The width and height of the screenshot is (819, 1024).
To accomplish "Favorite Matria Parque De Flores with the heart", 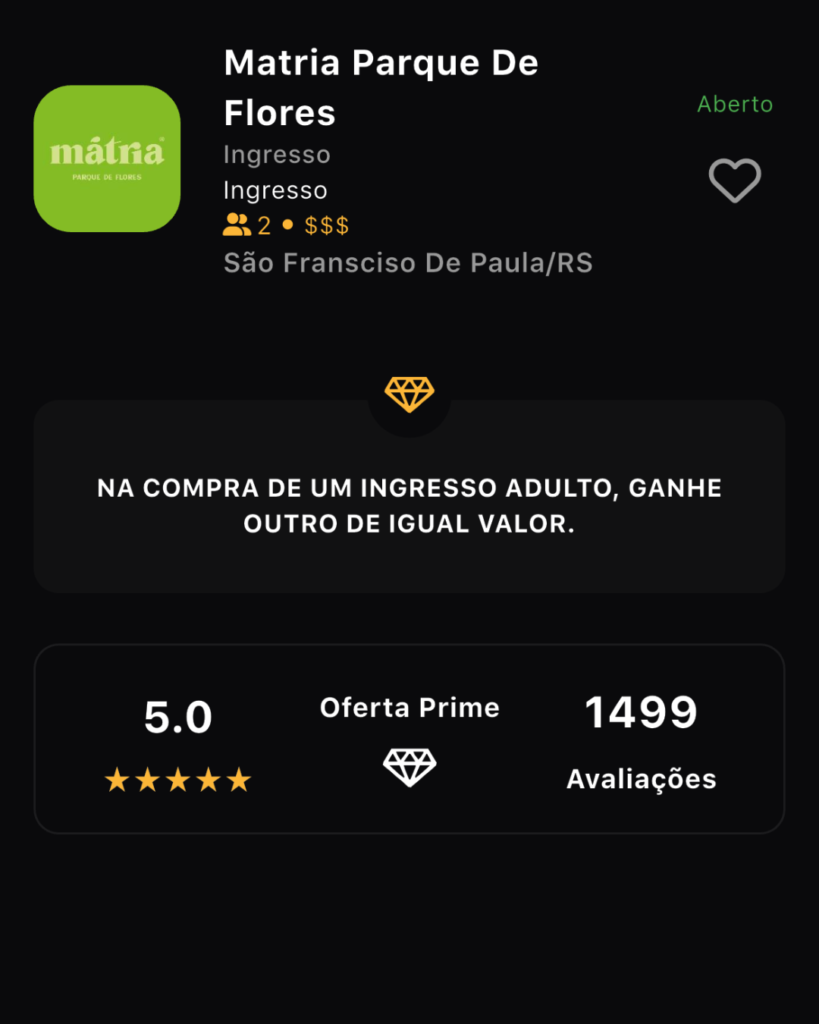I will [735, 181].
